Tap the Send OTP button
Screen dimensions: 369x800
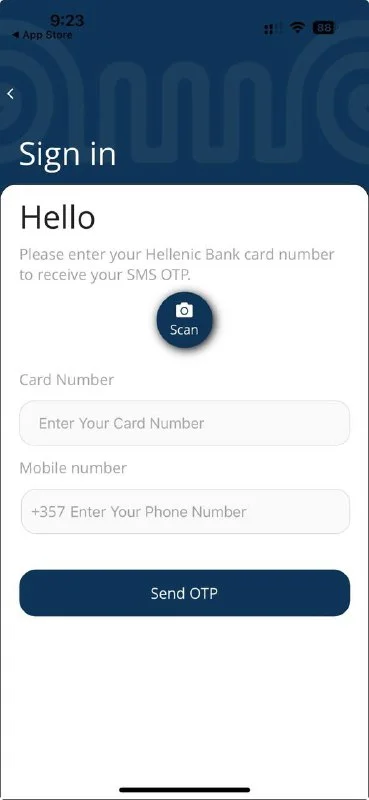pos(185,593)
